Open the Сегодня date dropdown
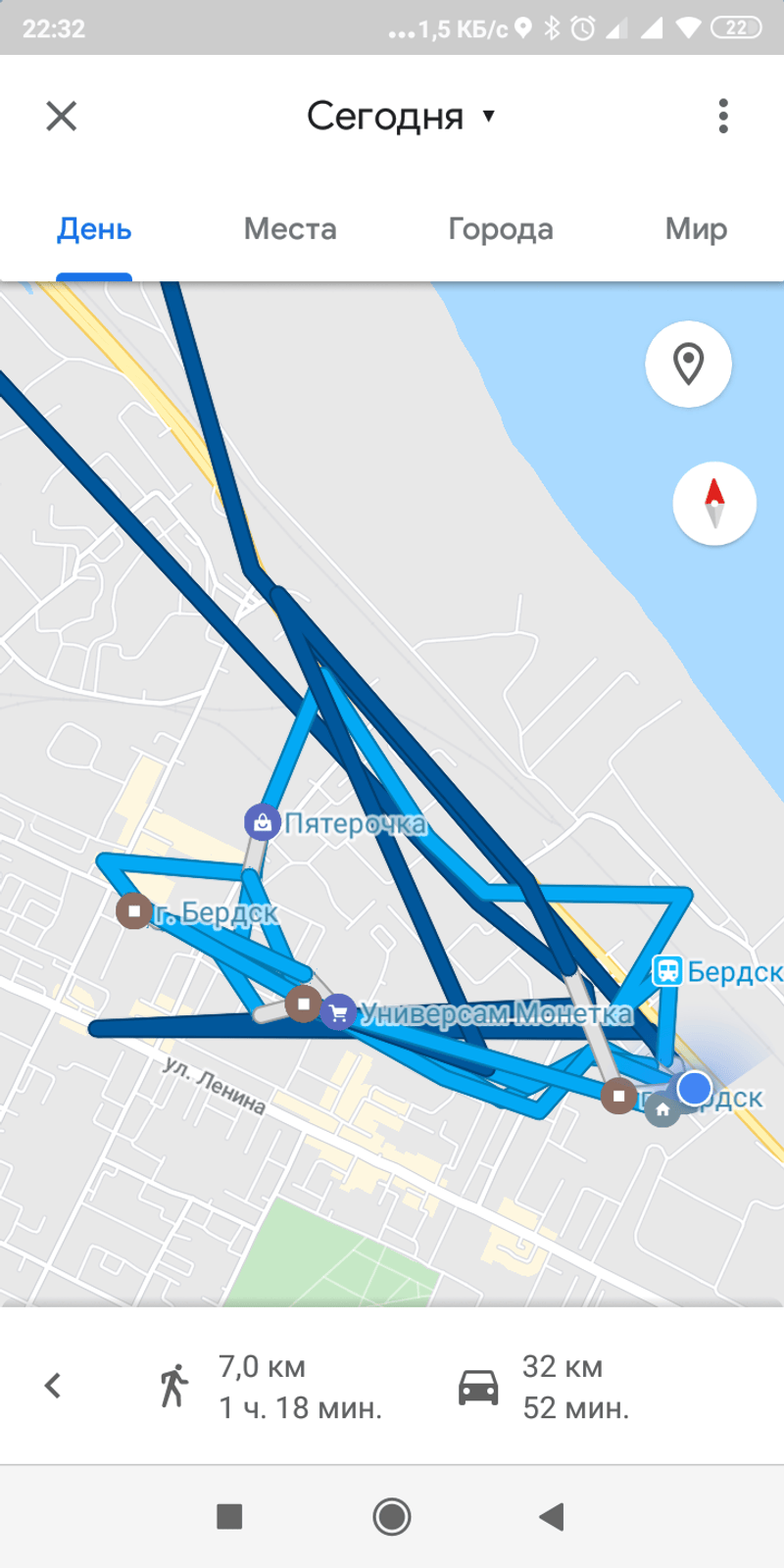 400,117
